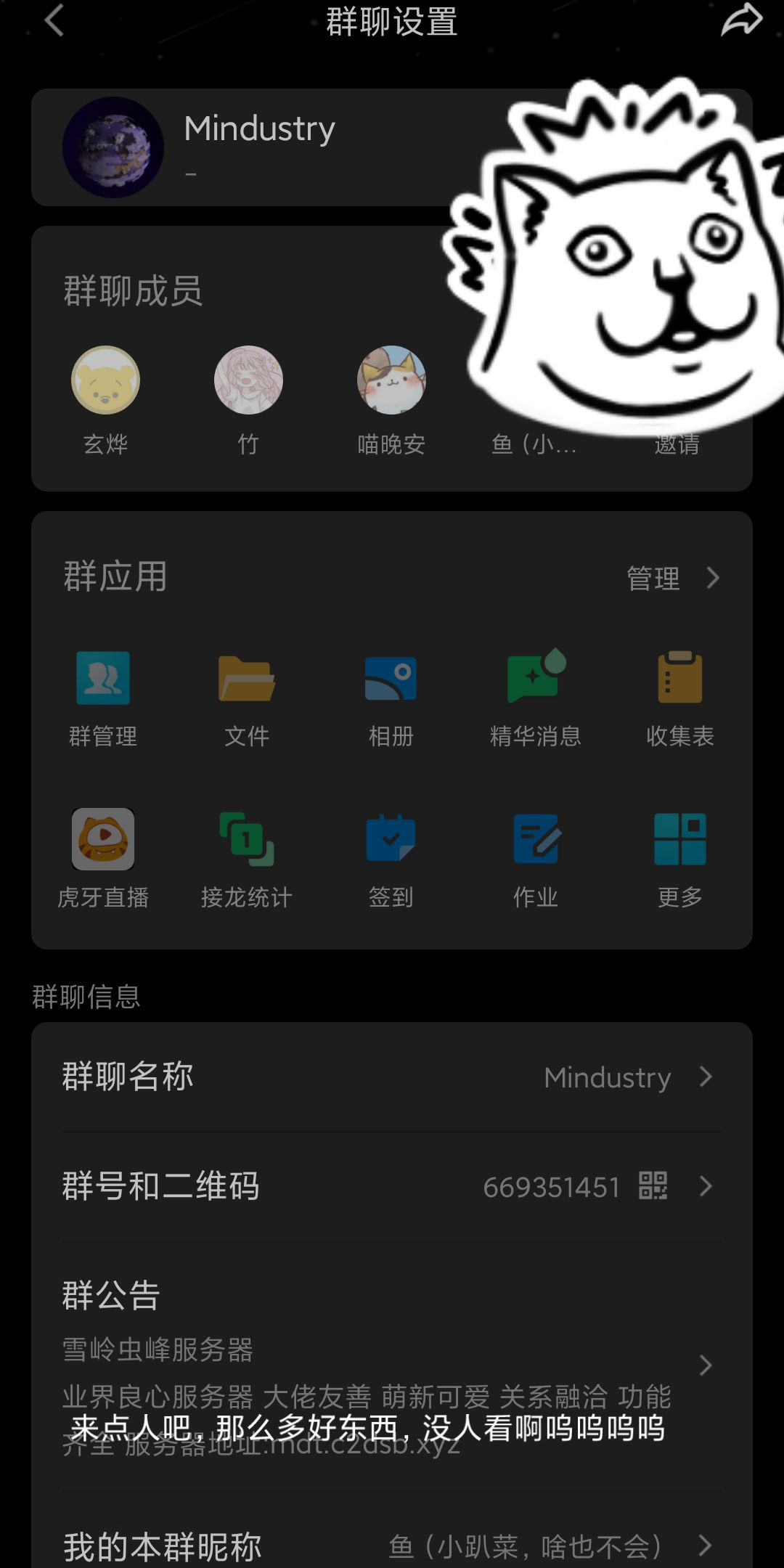Image resolution: width=784 pixels, height=1568 pixels.
Task: Open 群号和二维码
Action: click(392, 1187)
